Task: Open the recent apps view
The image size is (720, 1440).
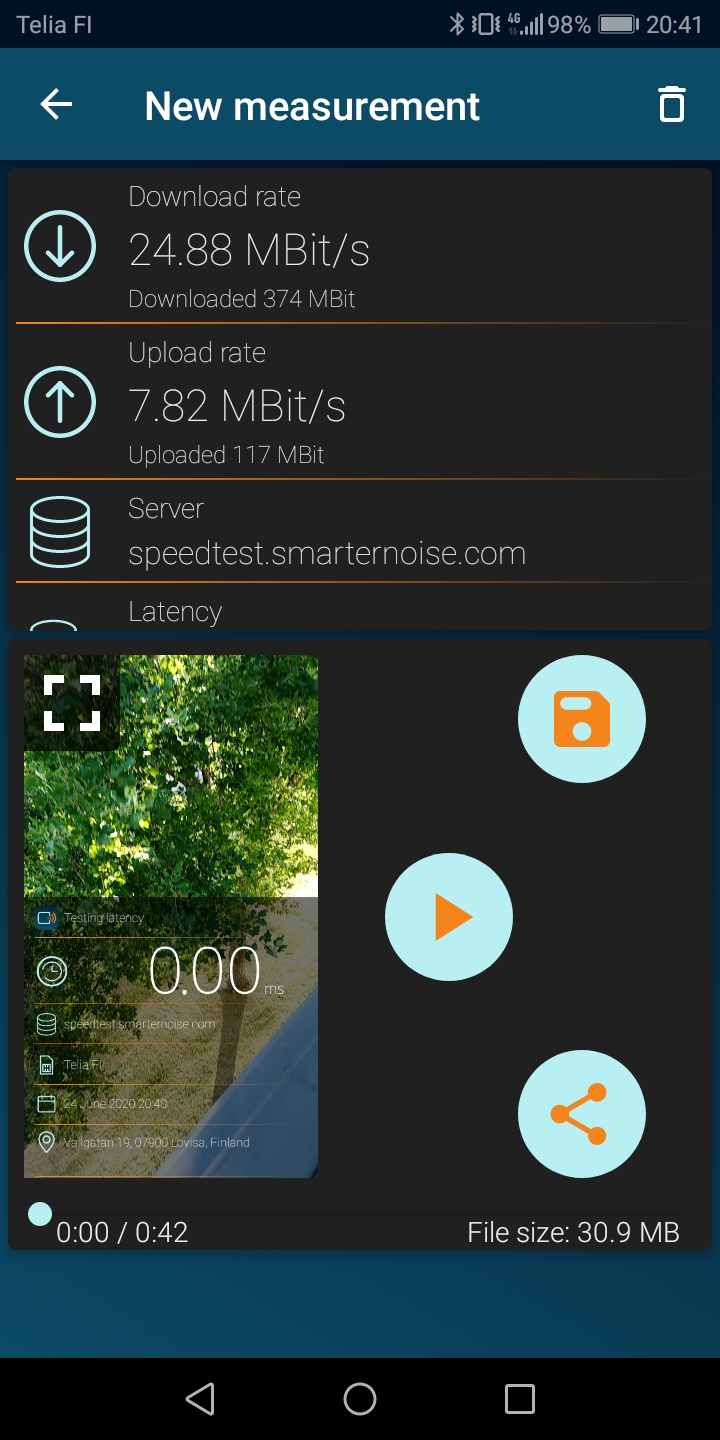Action: point(519,1399)
